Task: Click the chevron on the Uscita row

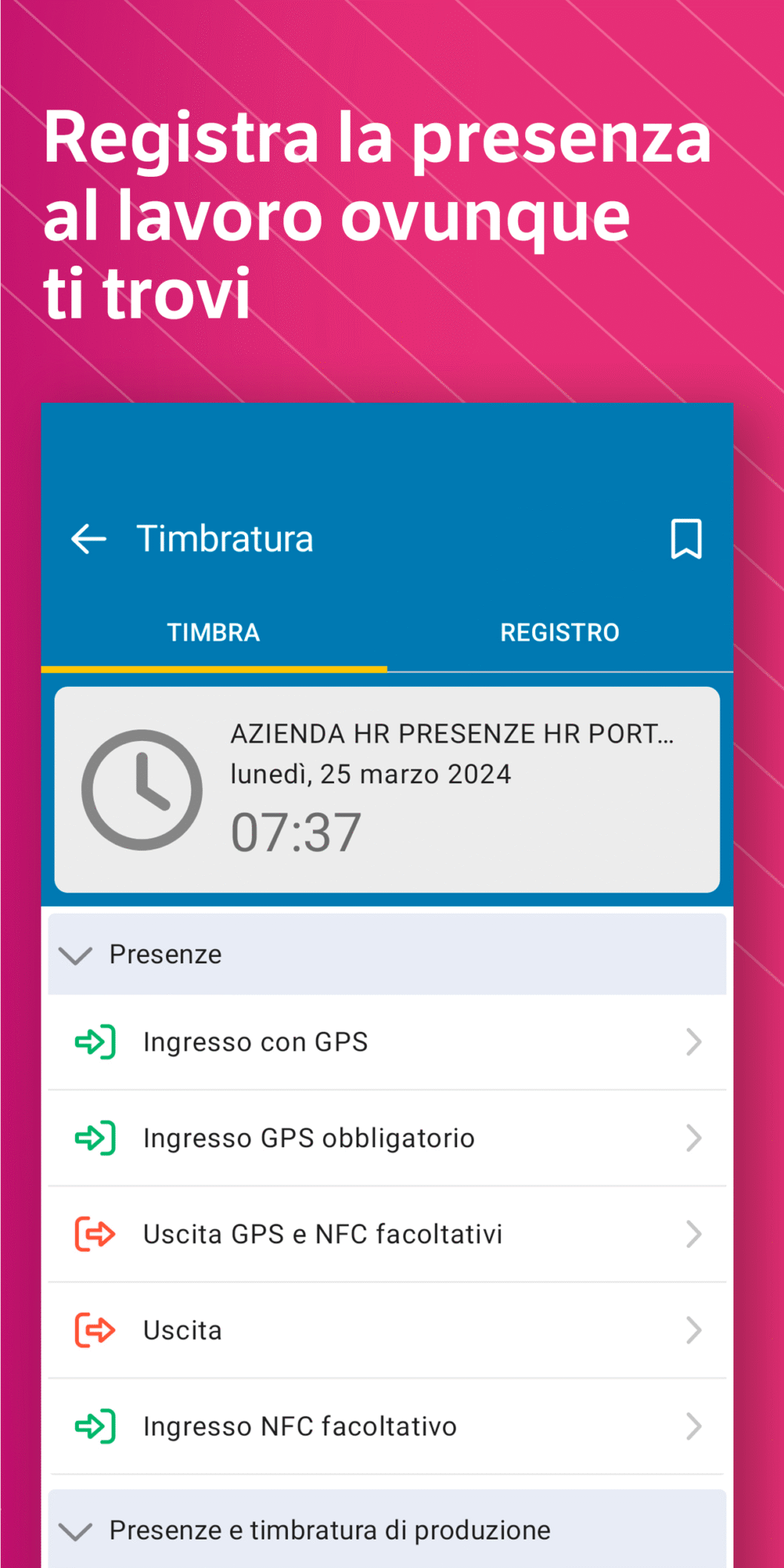Action: pos(694,1330)
